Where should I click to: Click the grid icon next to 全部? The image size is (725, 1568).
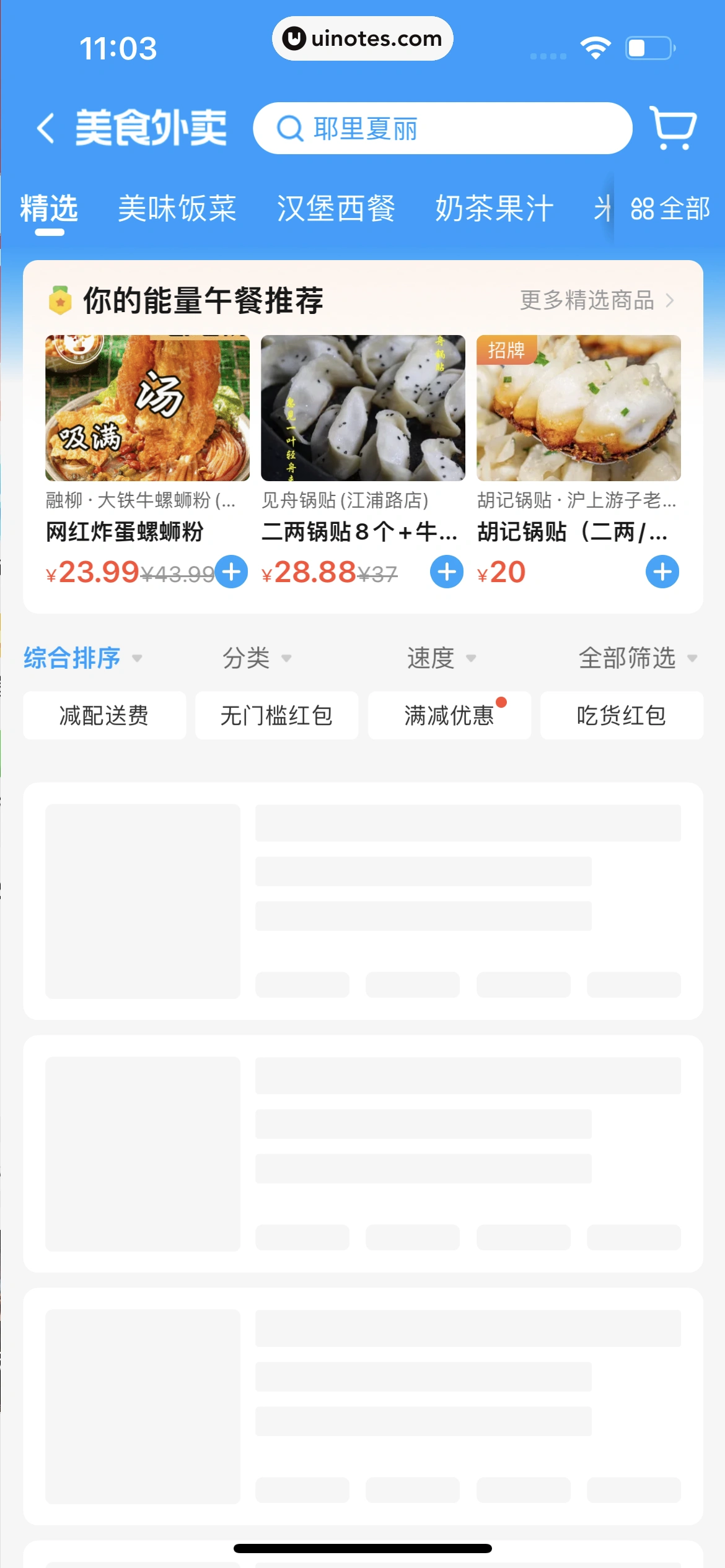[x=642, y=209]
